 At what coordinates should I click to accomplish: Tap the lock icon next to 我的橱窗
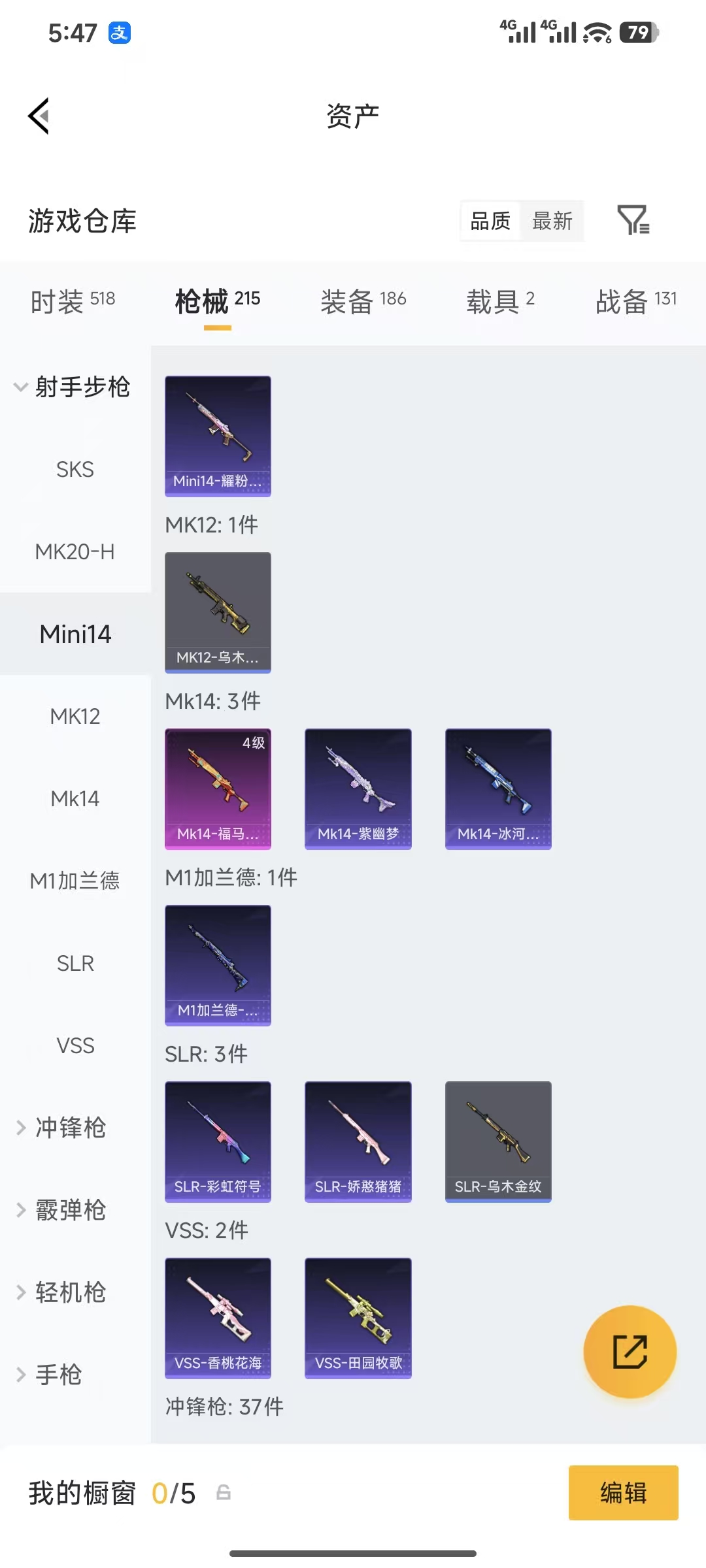pyautogui.click(x=222, y=1493)
